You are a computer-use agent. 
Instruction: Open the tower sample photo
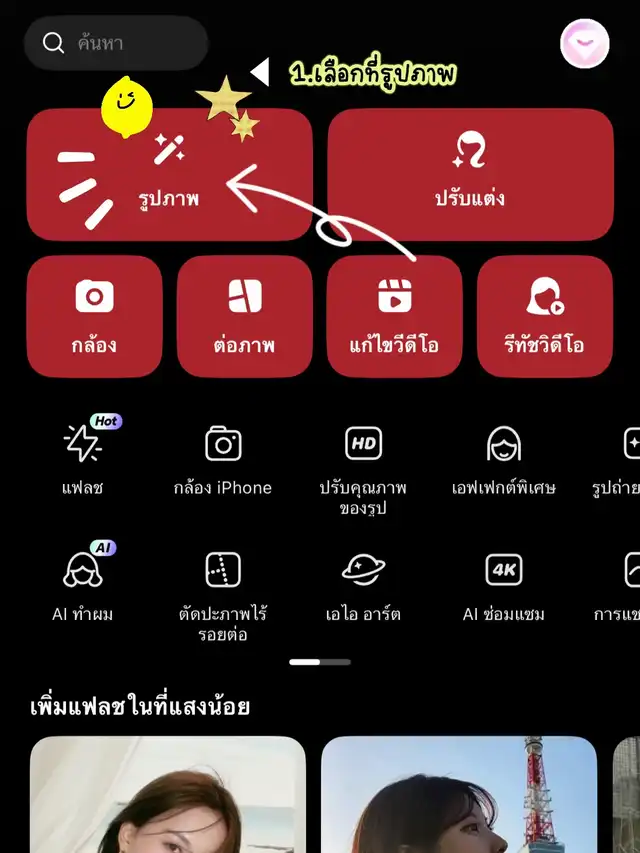[458, 795]
